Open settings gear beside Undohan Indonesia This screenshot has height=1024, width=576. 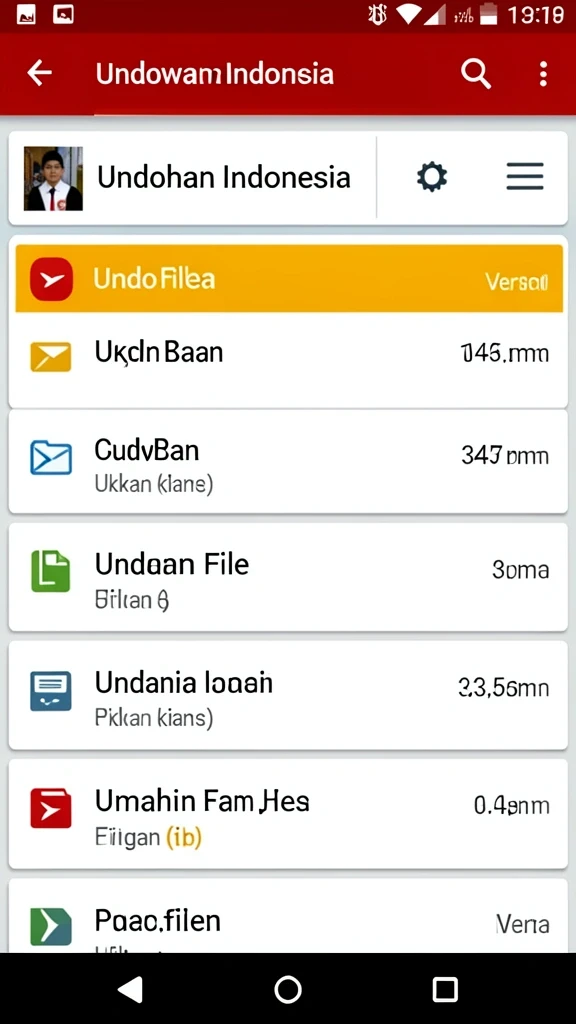coord(432,177)
